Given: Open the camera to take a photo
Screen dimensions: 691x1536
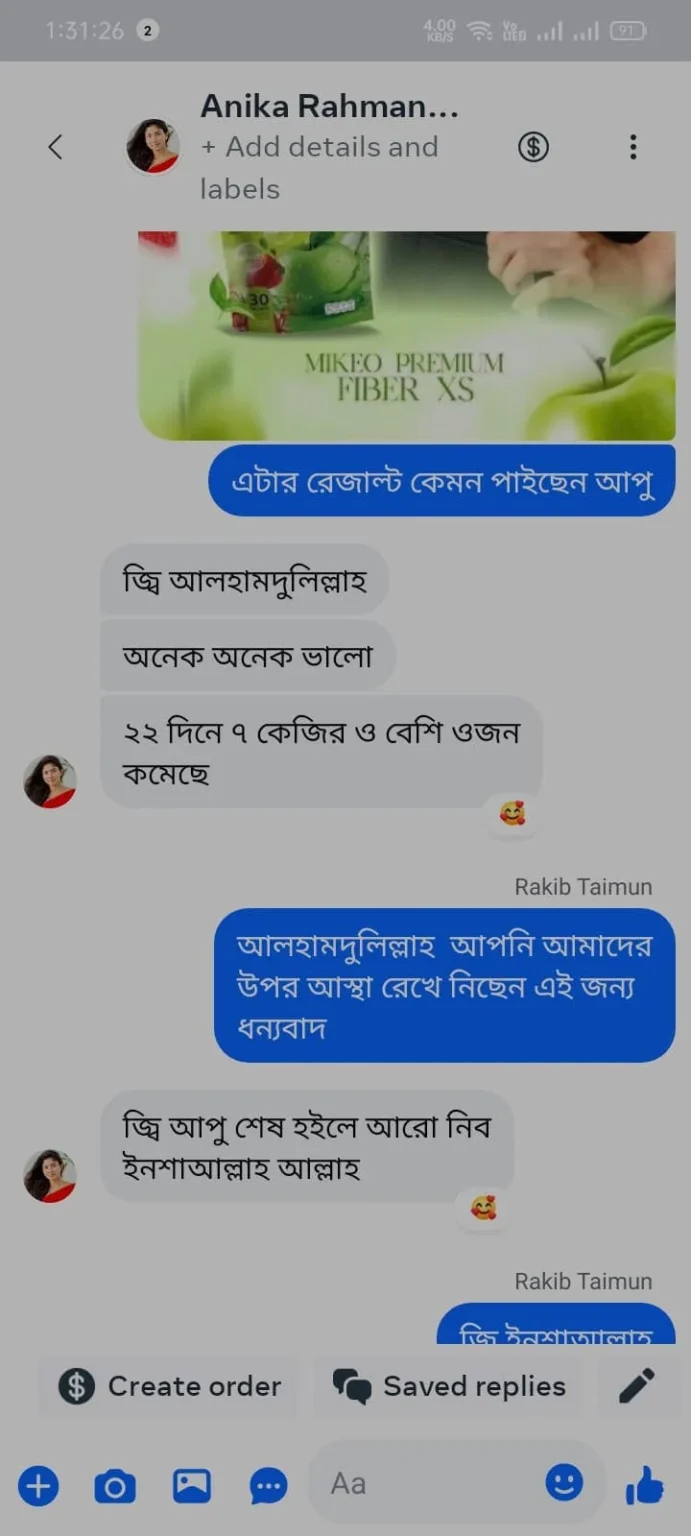Looking at the screenshot, I should 115,1486.
